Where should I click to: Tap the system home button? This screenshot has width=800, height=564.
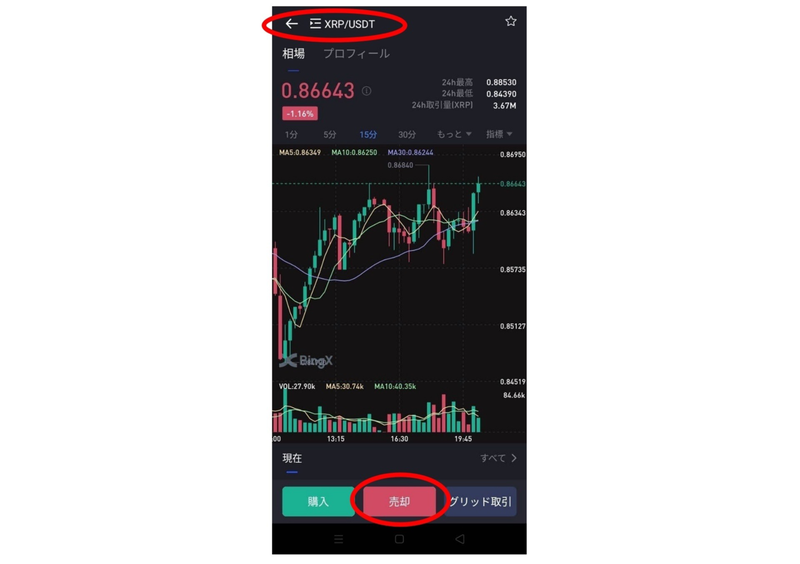[399, 539]
